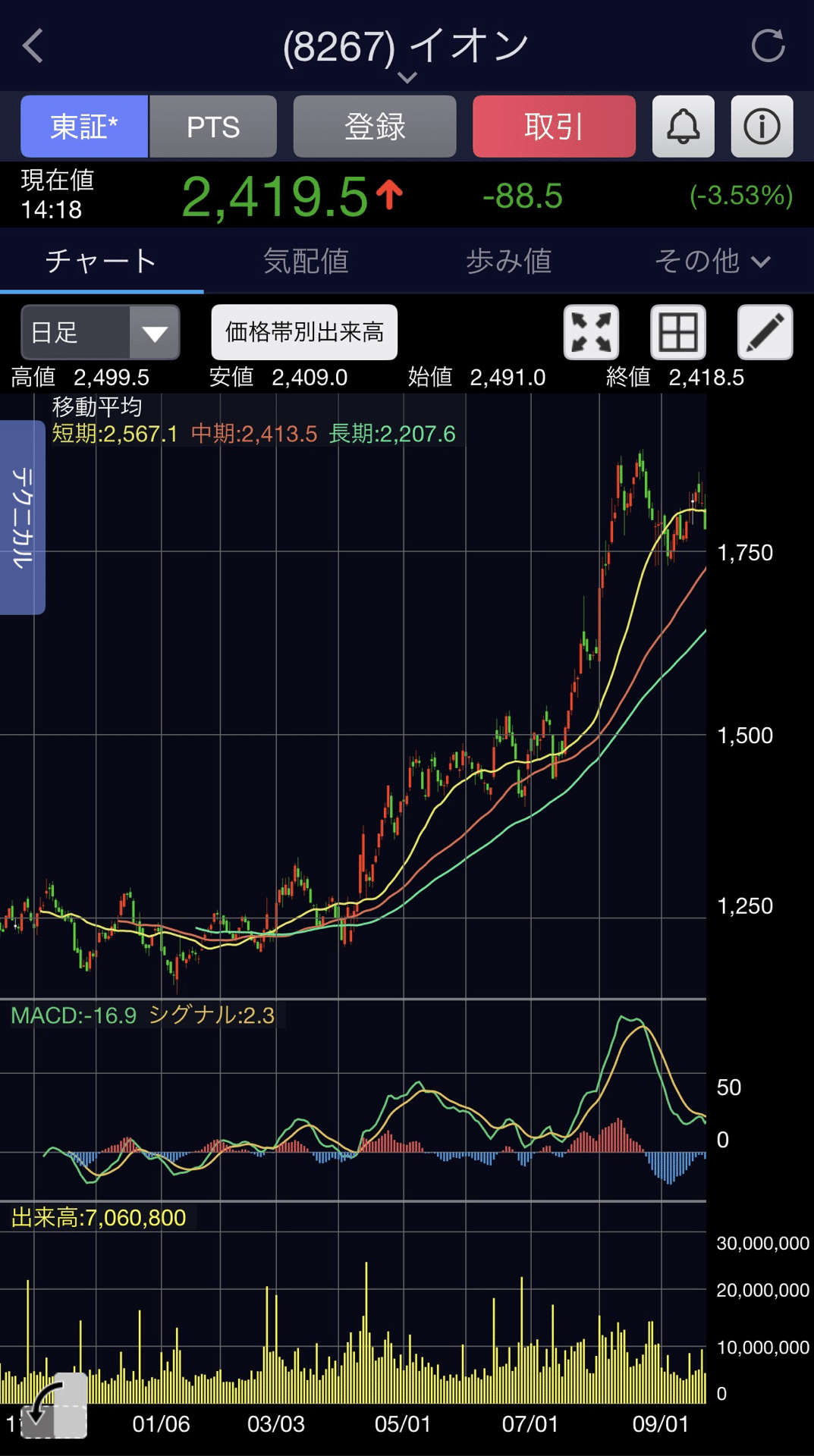Switch to the 気配値 tab
Image resolution: width=814 pixels, height=1456 pixels.
(306, 261)
